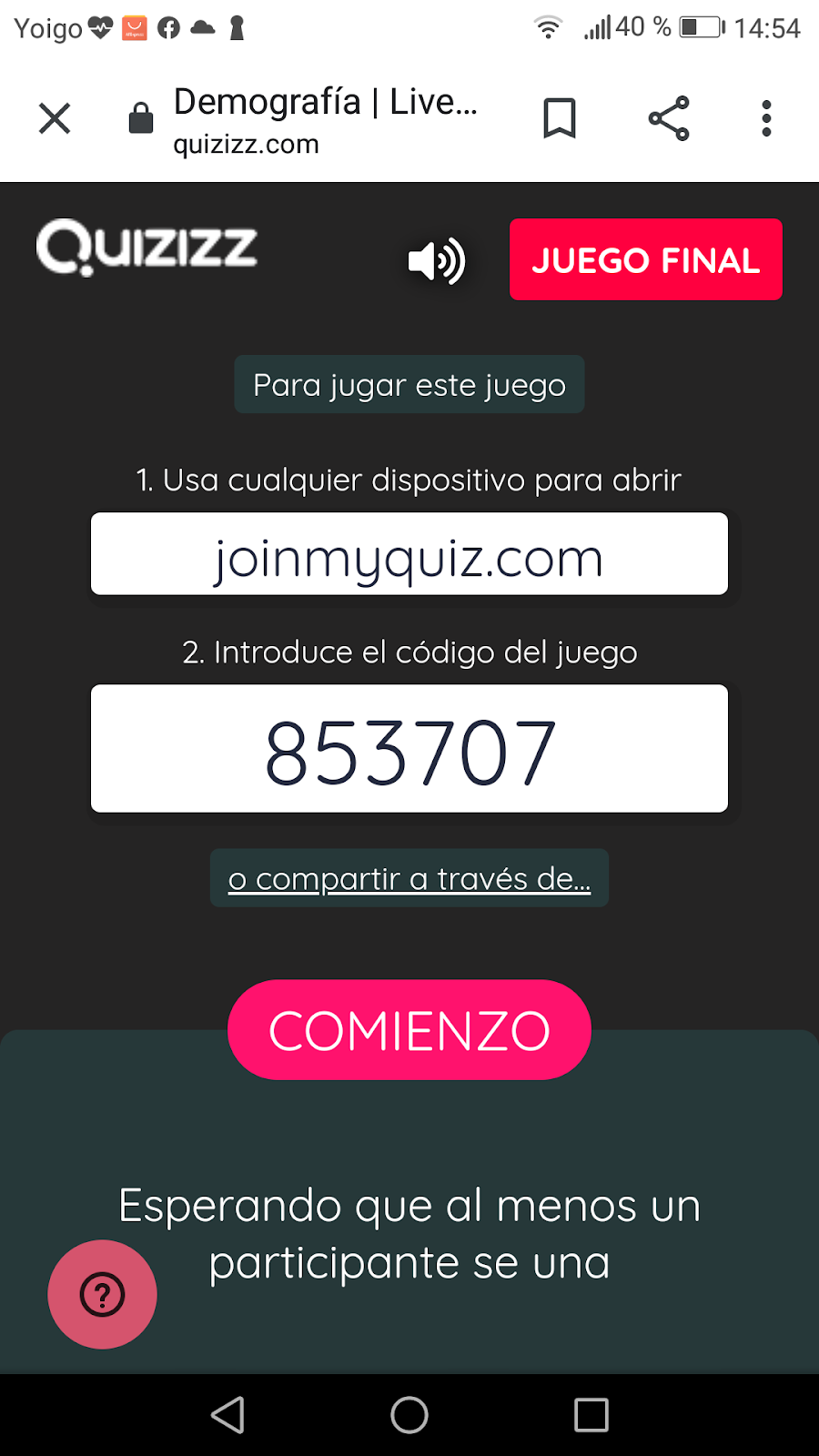Tap the game code 853707

coord(409,749)
